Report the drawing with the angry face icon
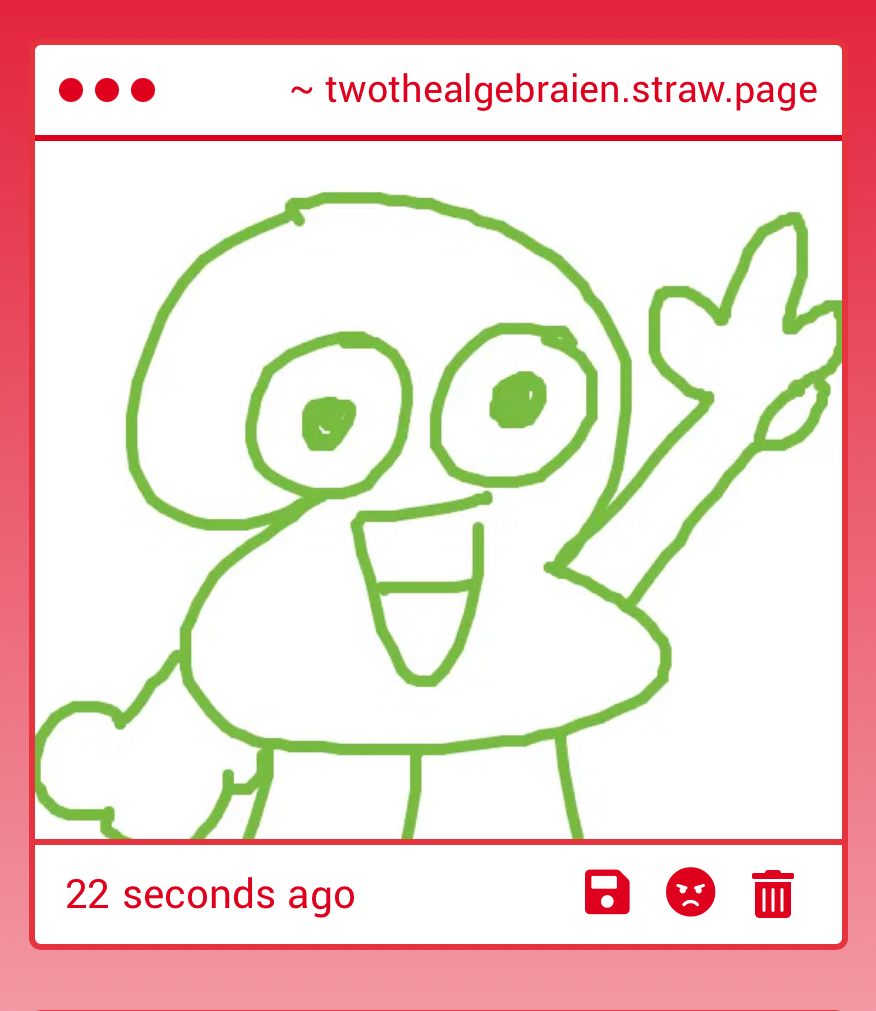The width and height of the screenshot is (876, 1011). (x=690, y=892)
